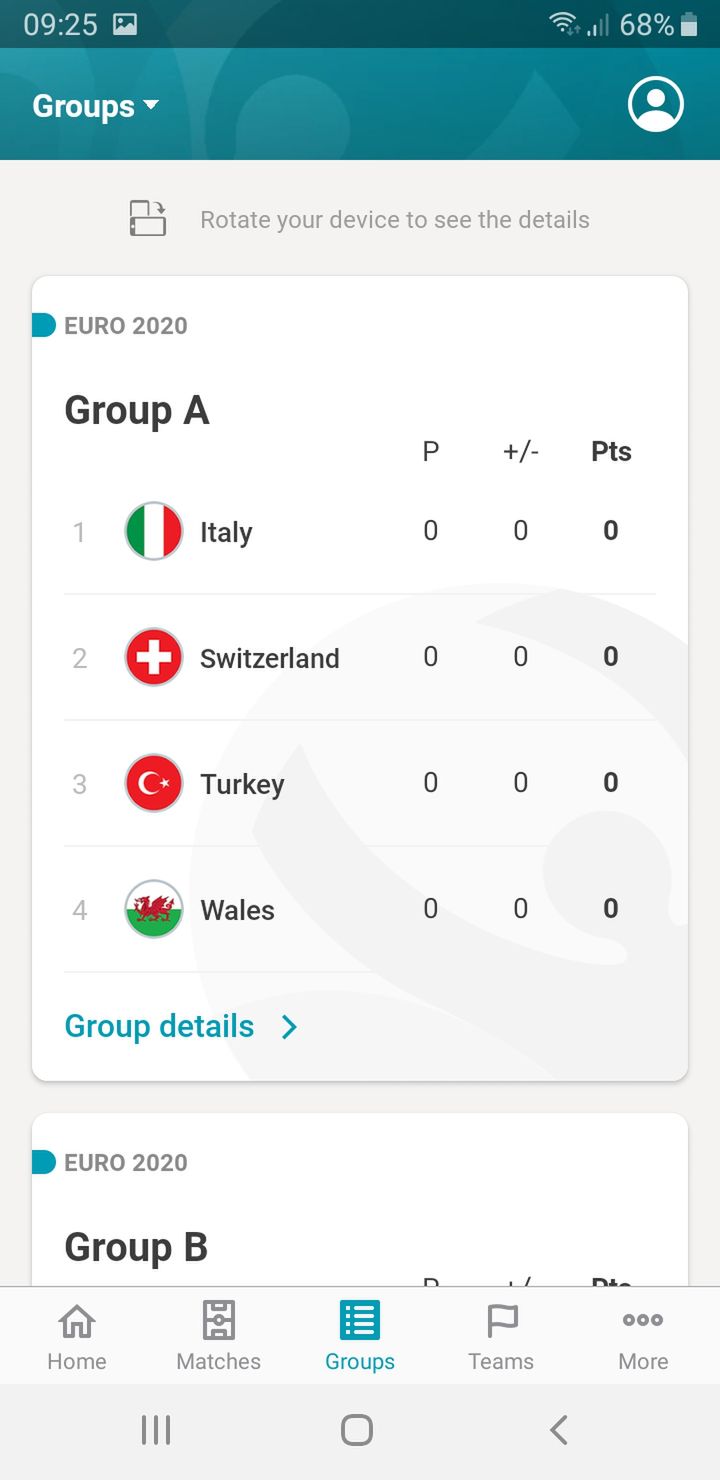Tap the system back button

point(559,1430)
